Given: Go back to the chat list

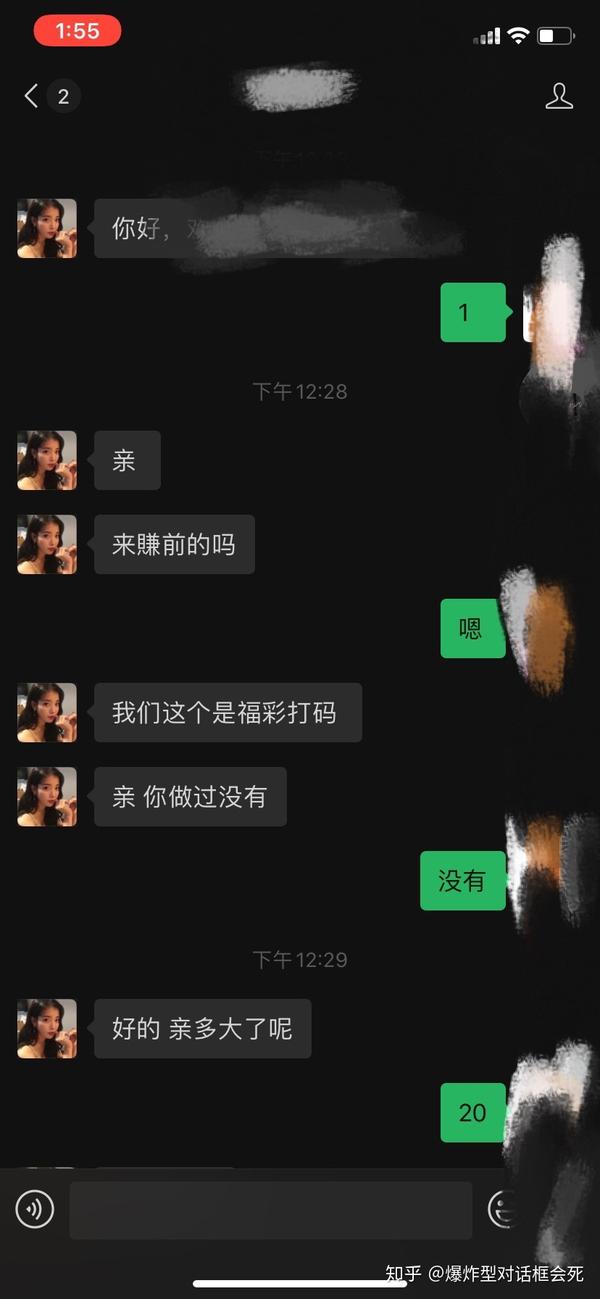Looking at the screenshot, I should click(32, 96).
